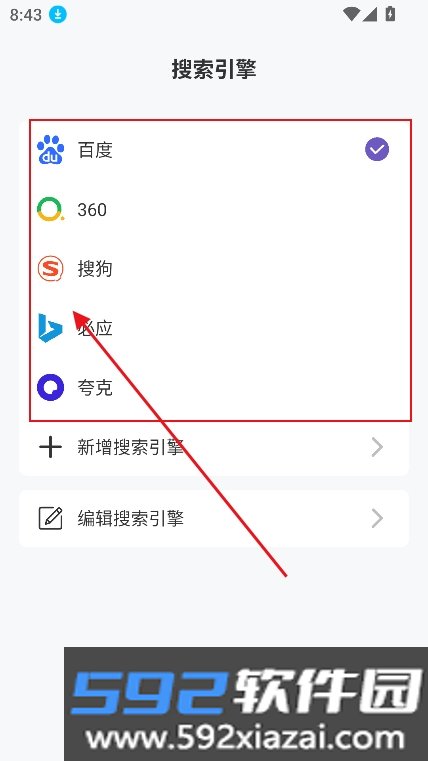This screenshot has width=428, height=761.
Task: Set 夸克 as the search engine
Action: tap(214, 387)
